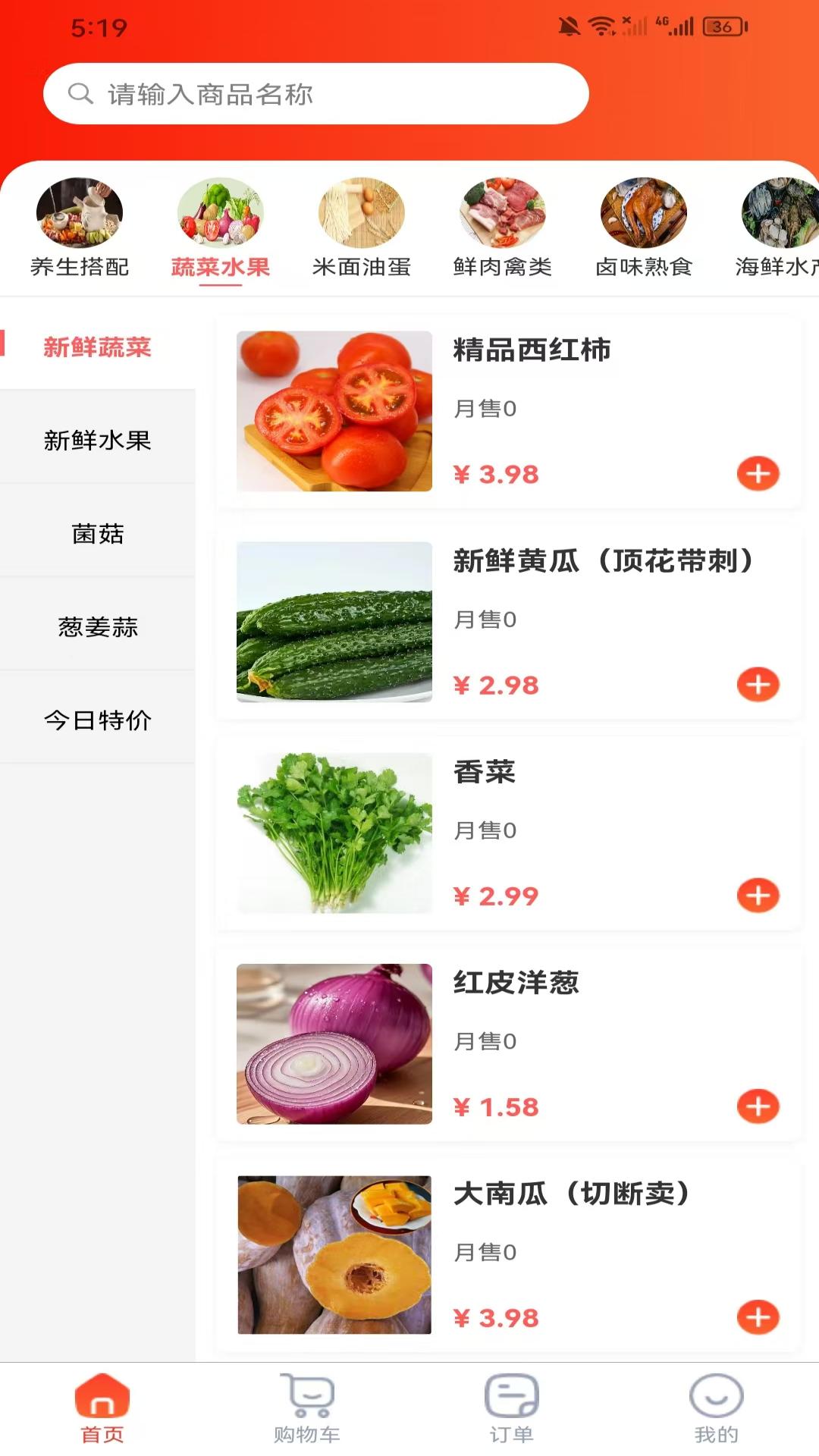The height and width of the screenshot is (1456, 819).
Task: Add 新鲜黄瓜 to the cart
Action: (x=758, y=685)
